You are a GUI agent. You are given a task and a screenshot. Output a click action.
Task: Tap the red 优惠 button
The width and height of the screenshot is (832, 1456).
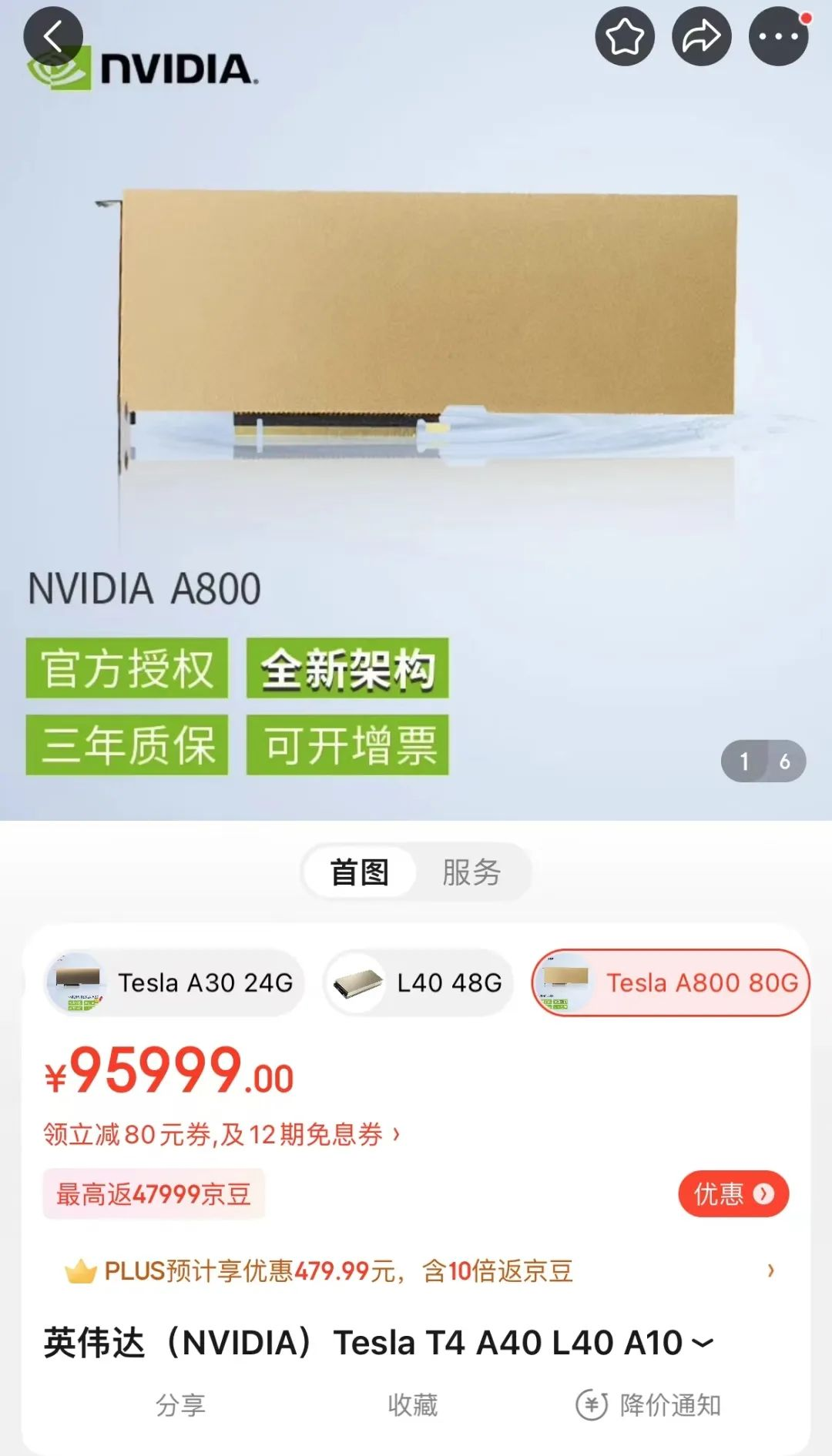733,1194
